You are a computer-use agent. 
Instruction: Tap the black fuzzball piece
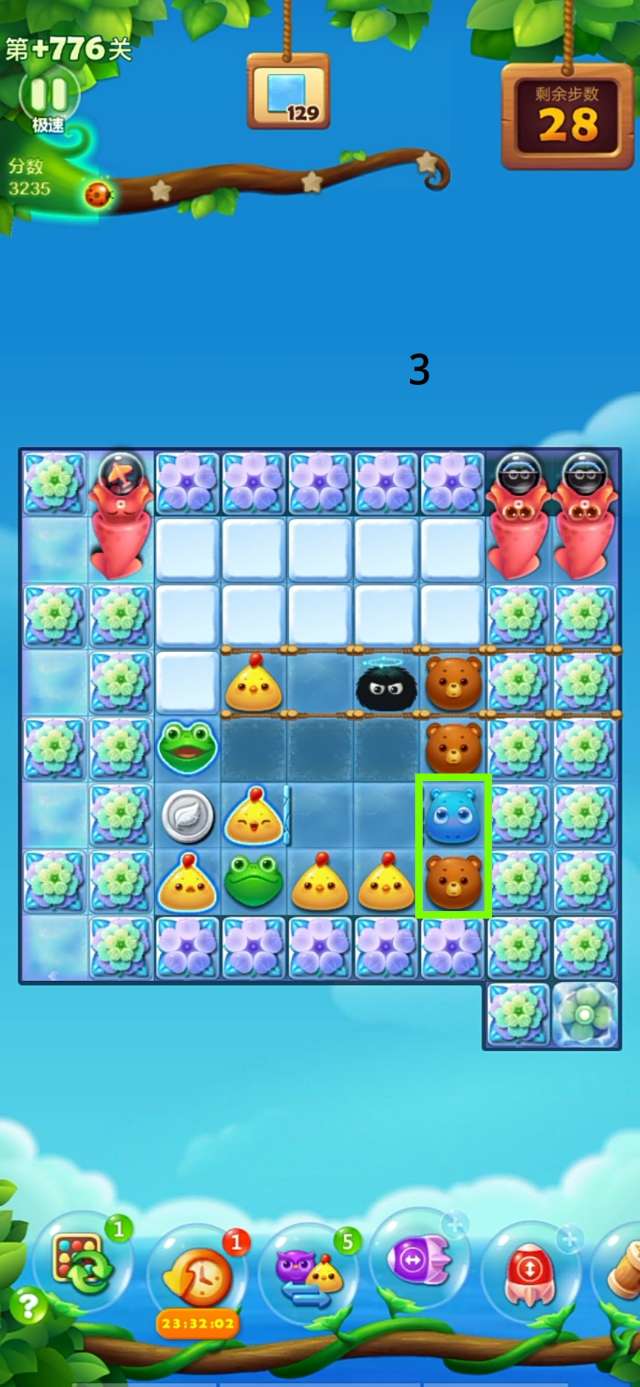tap(386, 686)
